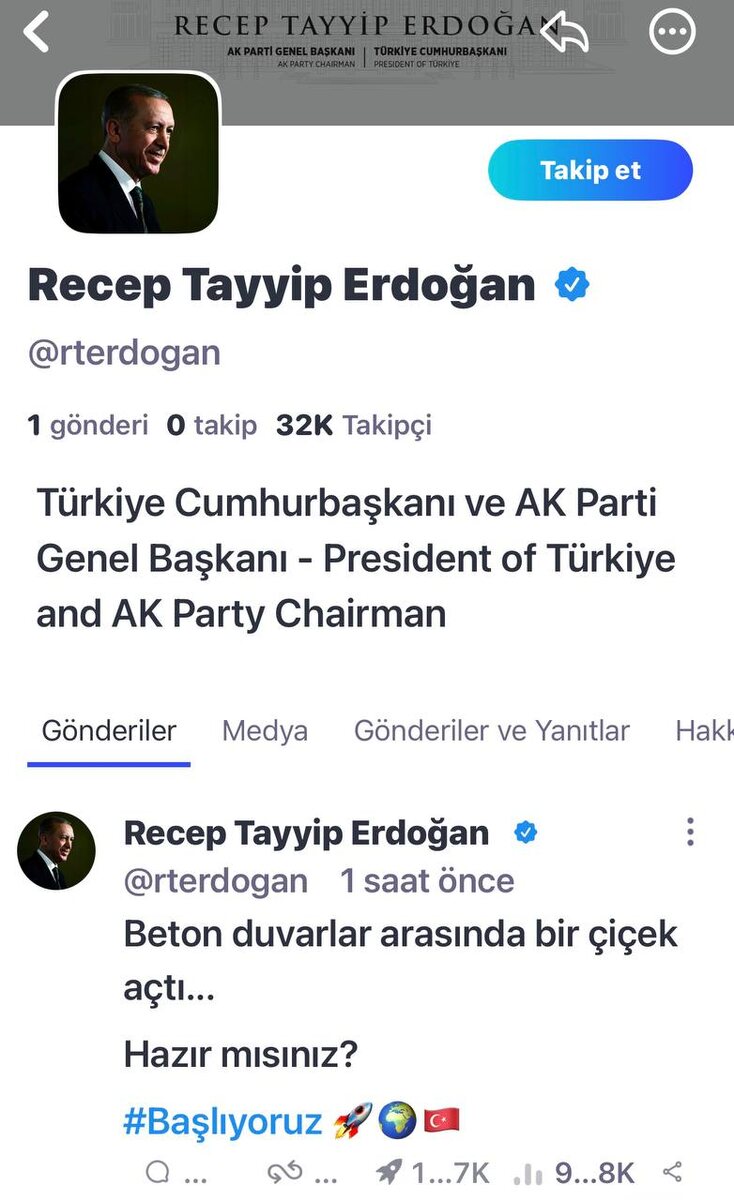
Task: Open the profile's three-dot options menu
Action: 672,32
